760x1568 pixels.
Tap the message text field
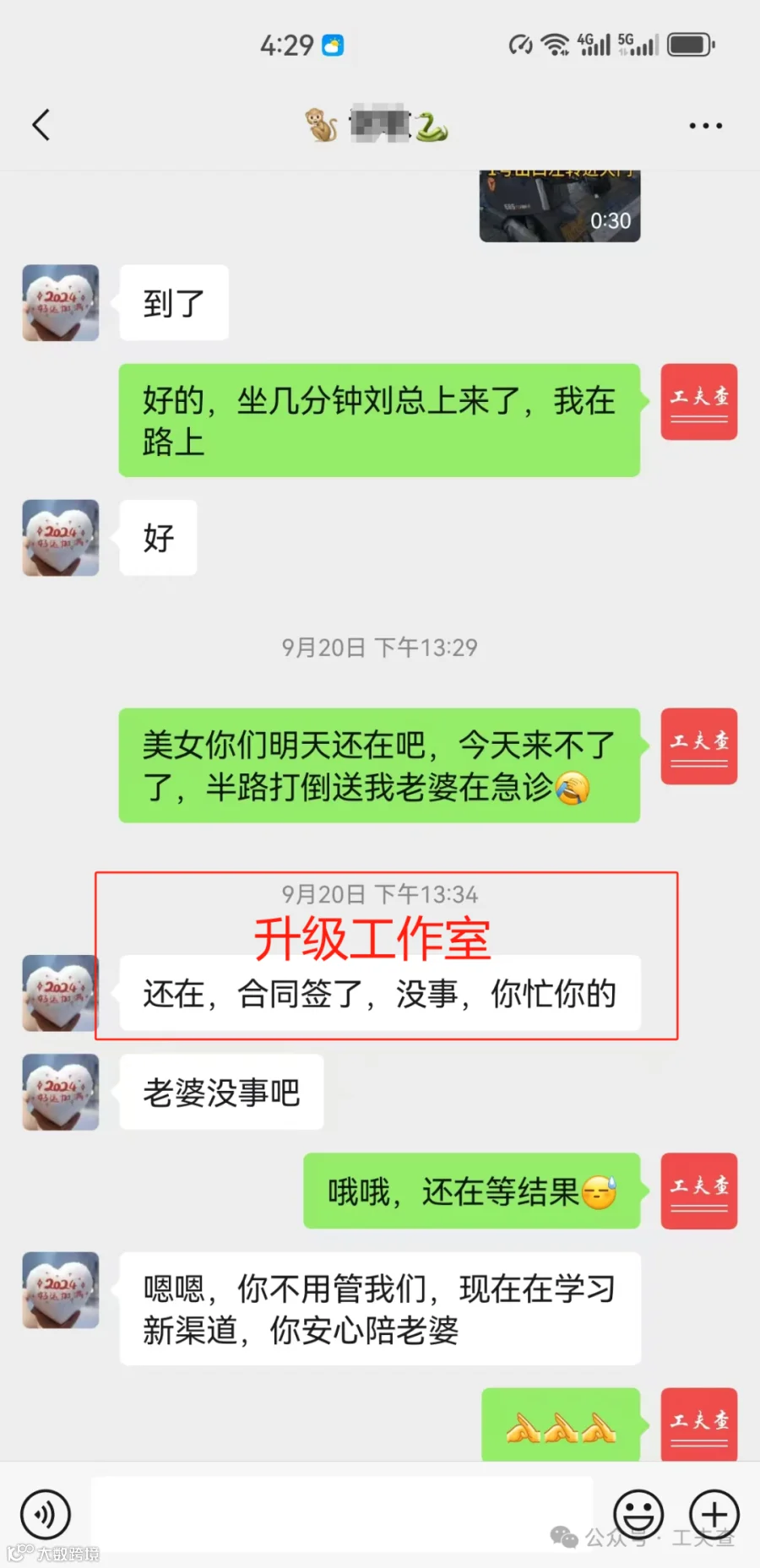click(x=342, y=1514)
